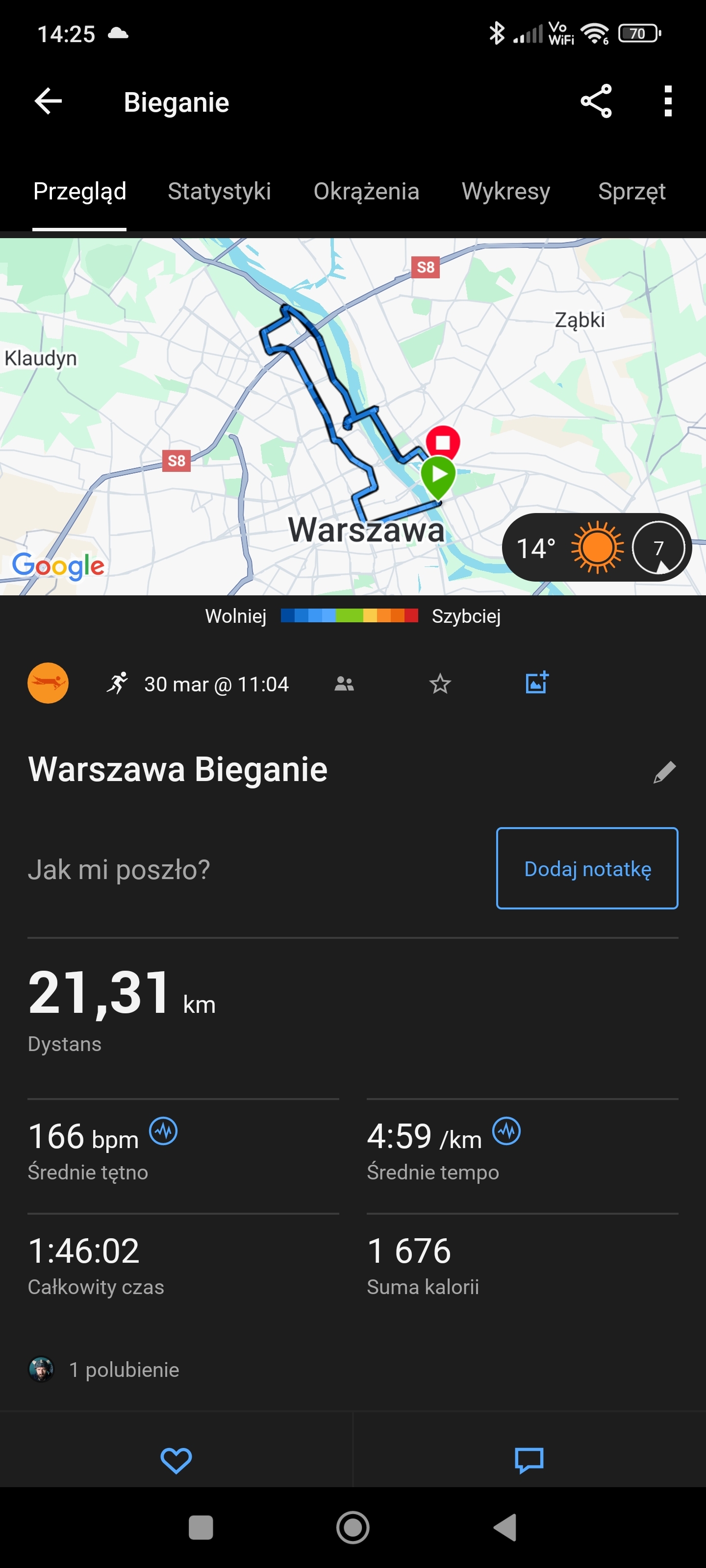706x1568 pixels.
Task: Open comments with the speech bubble icon
Action: click(529, 1460)
